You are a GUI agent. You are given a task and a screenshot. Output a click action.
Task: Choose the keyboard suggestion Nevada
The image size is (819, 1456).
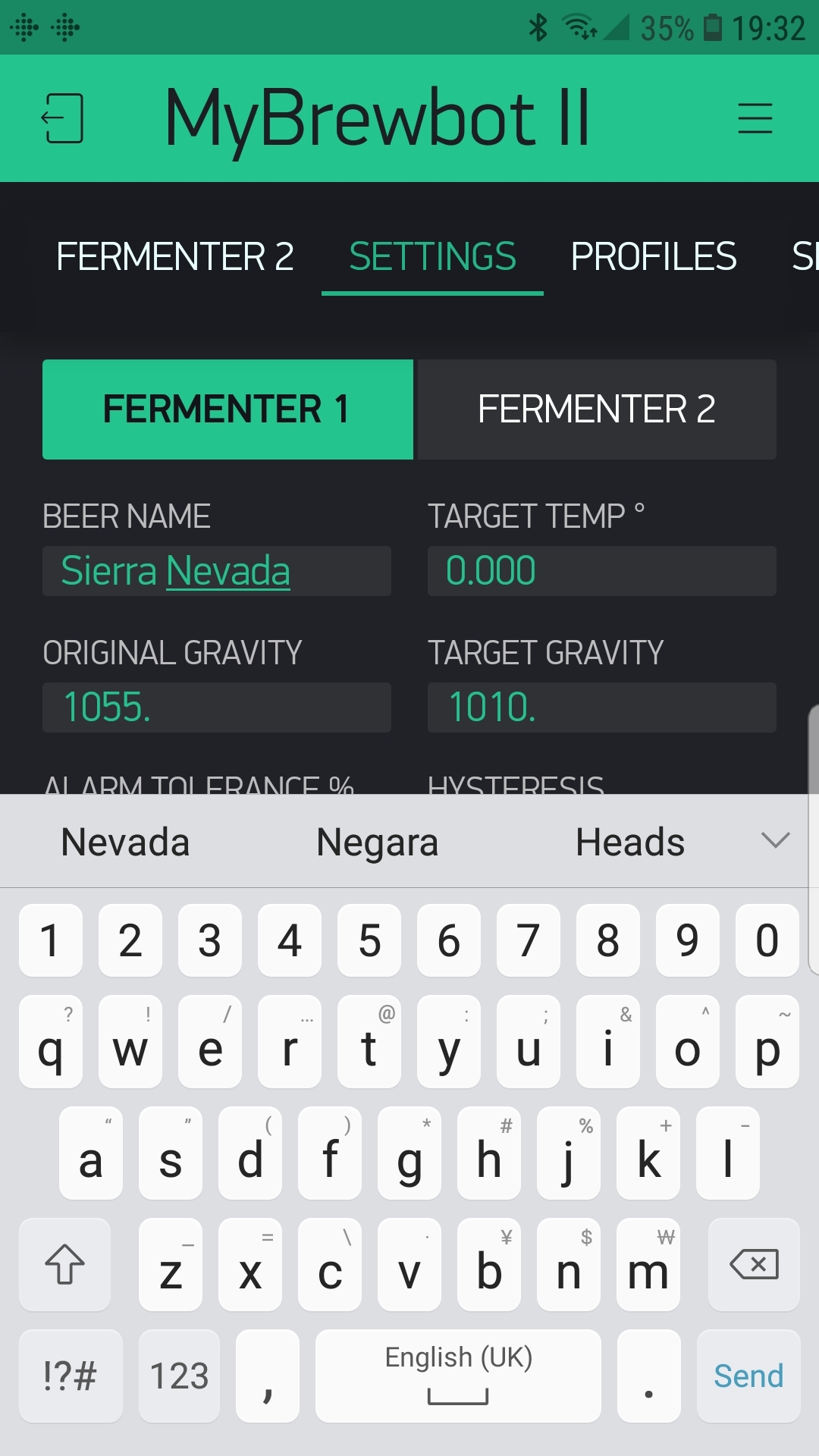(125, 842)
